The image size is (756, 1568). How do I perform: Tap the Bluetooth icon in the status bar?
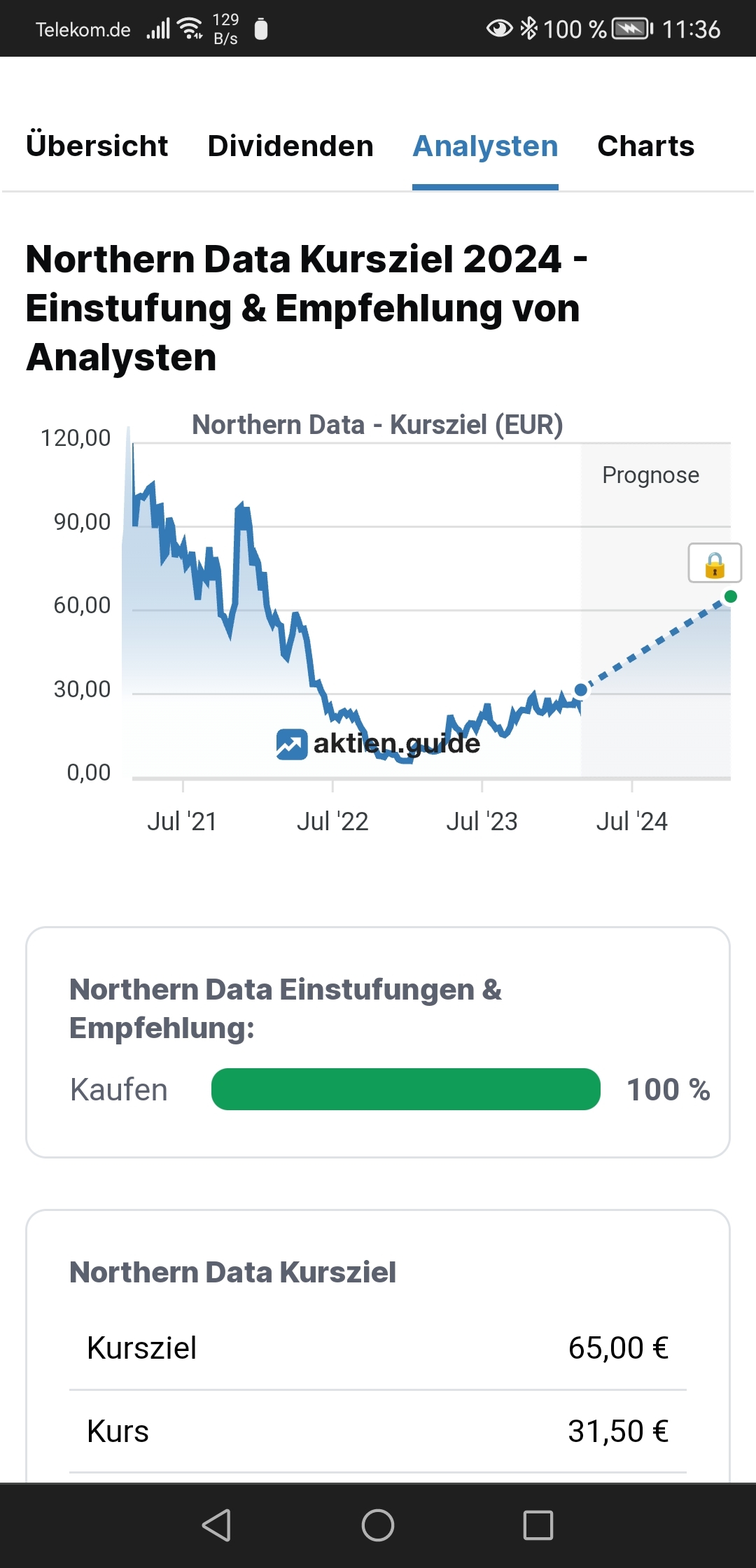[x=530, y=28]
